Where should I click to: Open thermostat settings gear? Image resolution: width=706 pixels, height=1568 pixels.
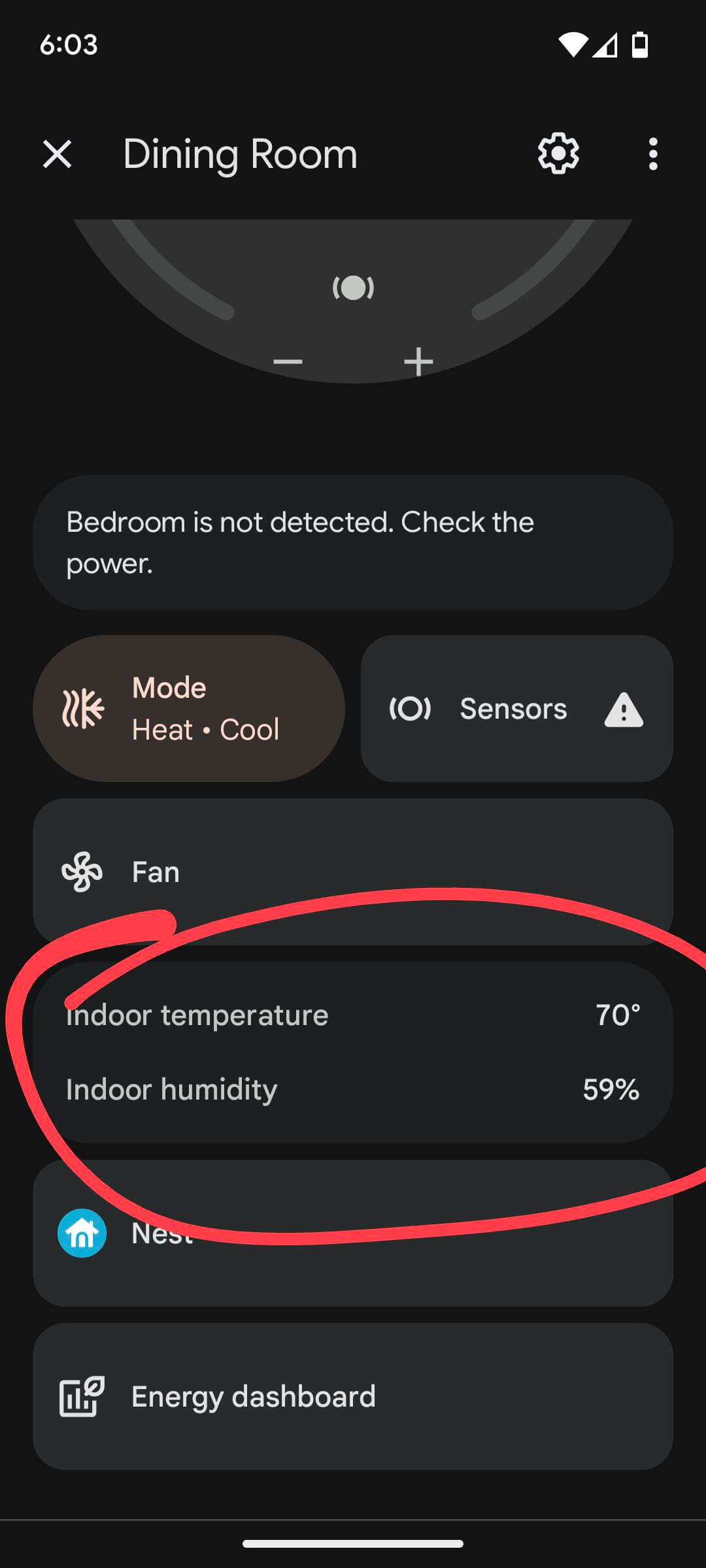coord(558,154)
